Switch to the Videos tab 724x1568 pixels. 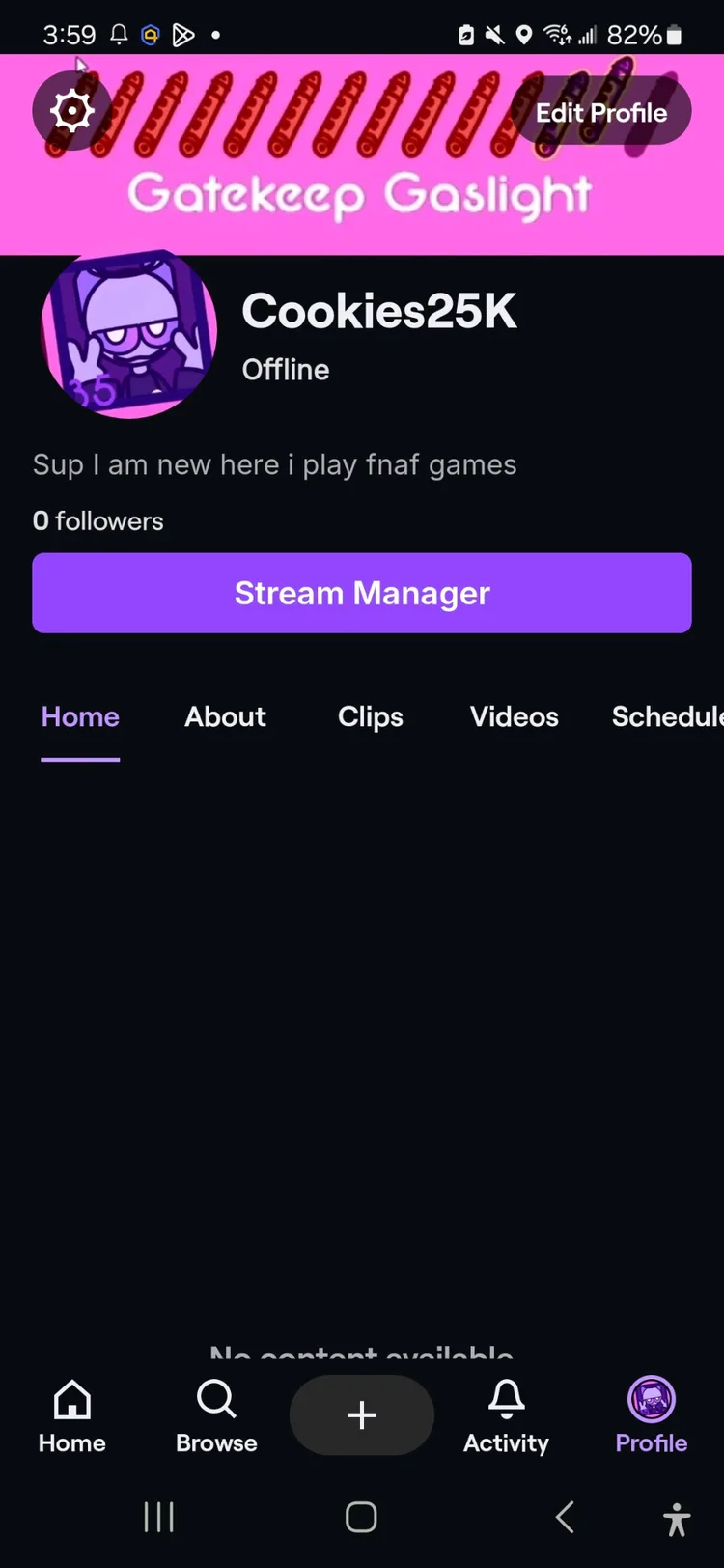[x=514, y=716]
